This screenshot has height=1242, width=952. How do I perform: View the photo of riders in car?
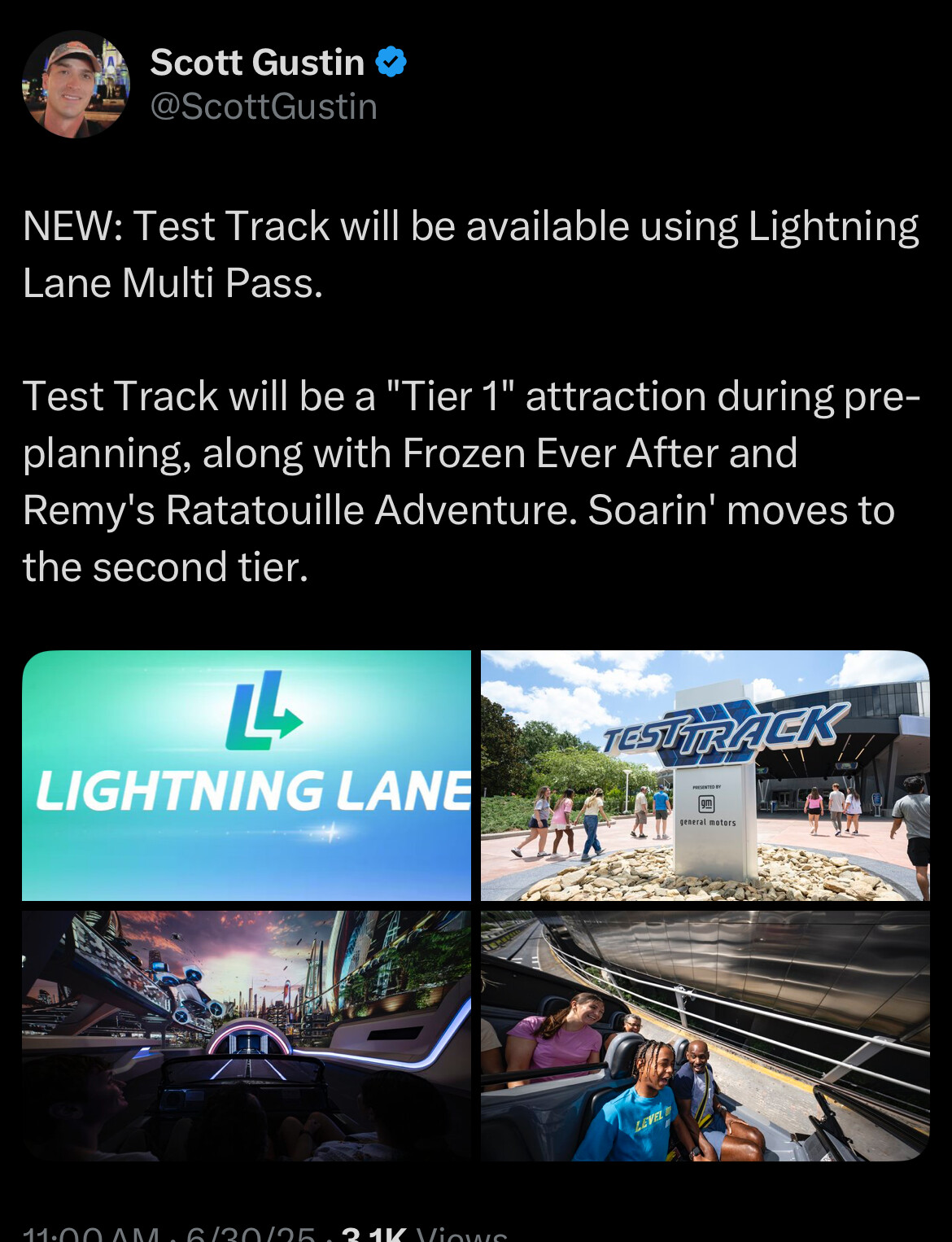click(x=705, y=1035)
